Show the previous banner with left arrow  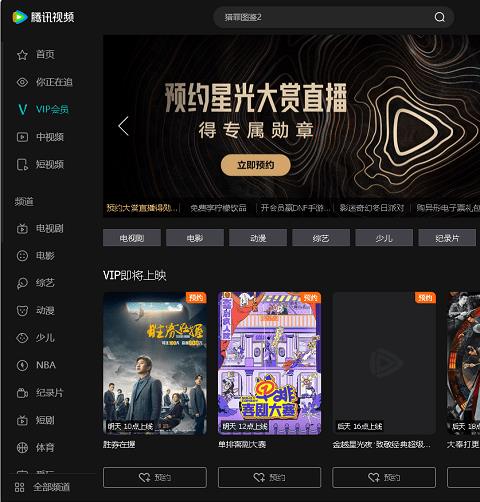(x=124, y=126)
